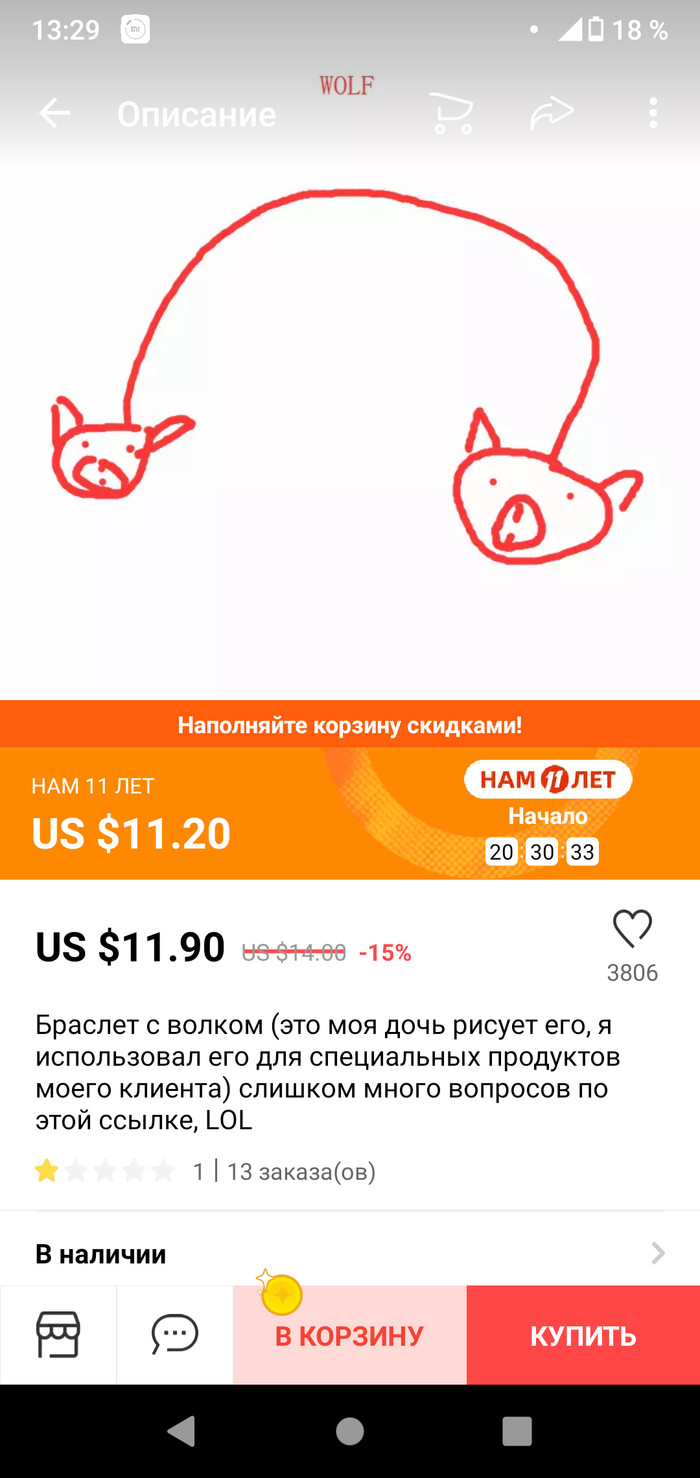Open recent apps from navigation bar
The height and width of the screenshot is (1478, 700).
517,1431
